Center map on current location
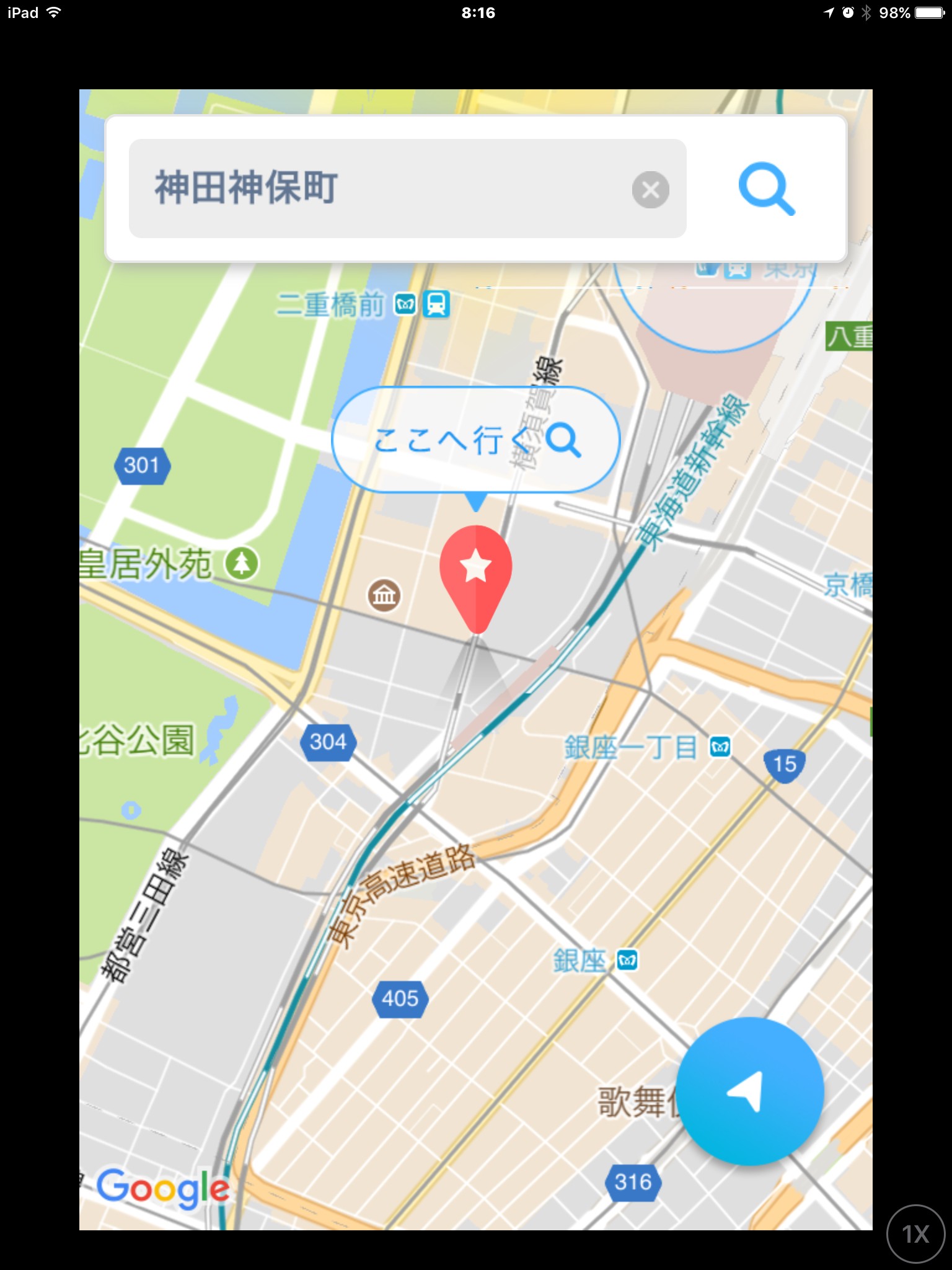The height and width of the screenshot is (1270, 952). click(749, 1091)
